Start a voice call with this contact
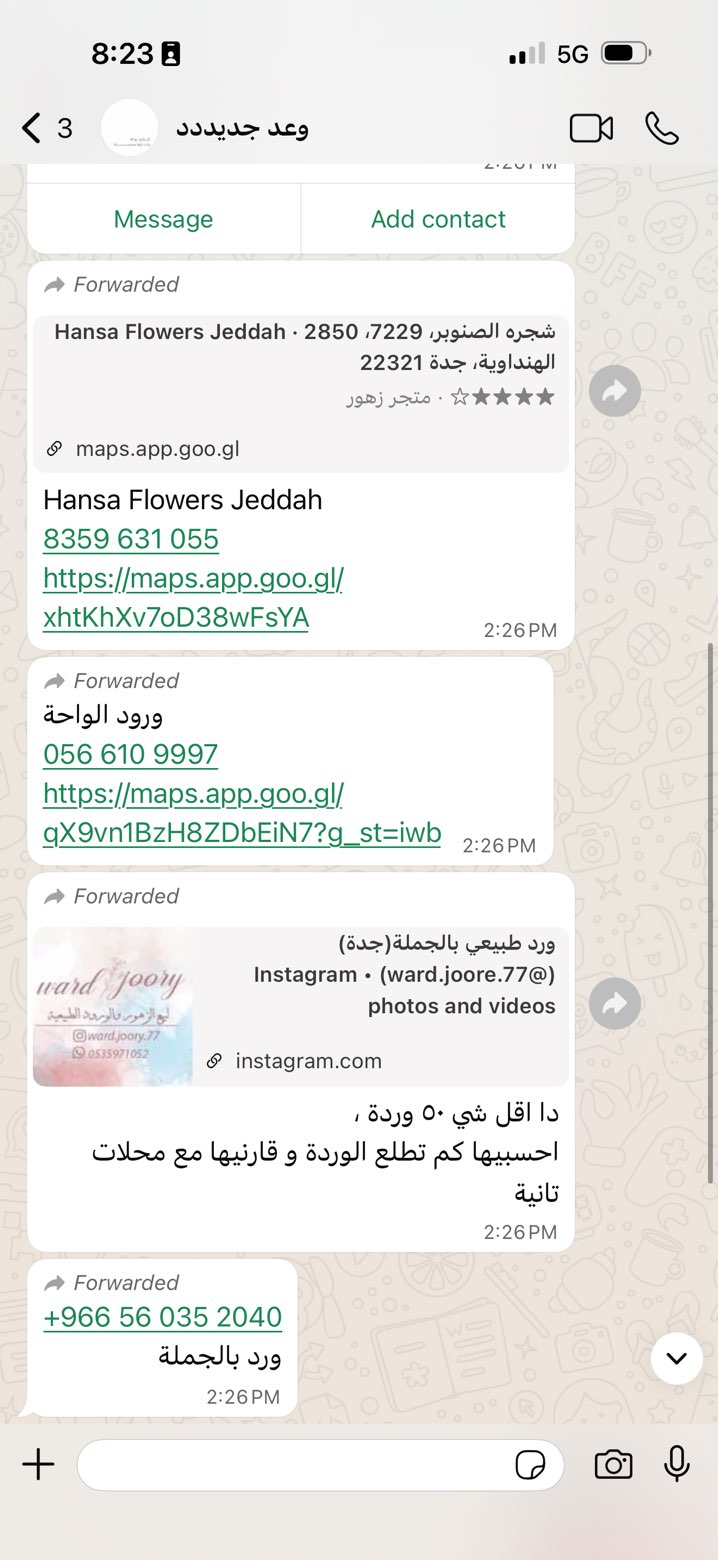This screenshot has height=1560, width=718. click(x=662, y=128)
